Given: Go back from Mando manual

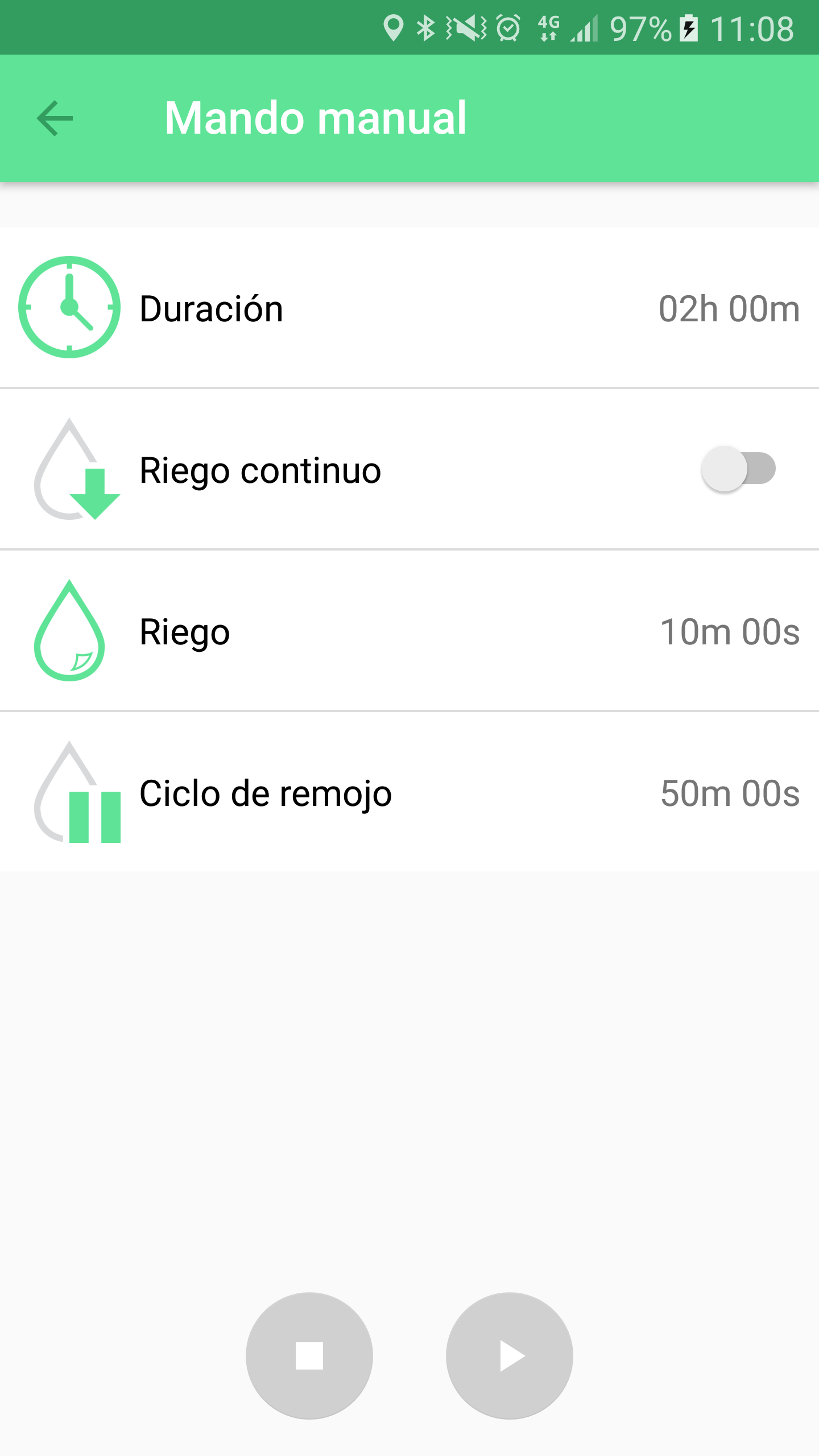Looking at the screenshot, I should coord(55,118).
